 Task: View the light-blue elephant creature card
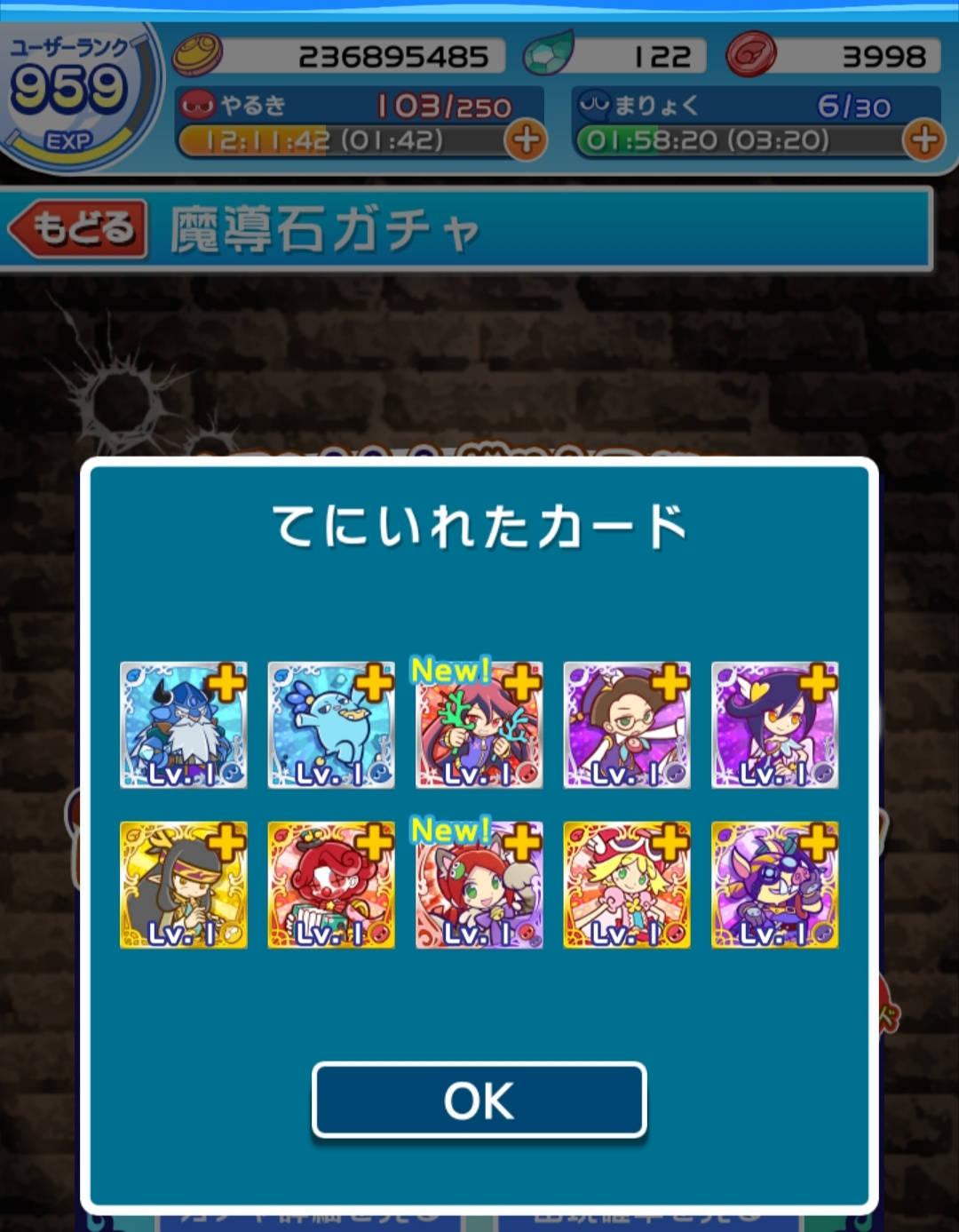tap(331, 725)
